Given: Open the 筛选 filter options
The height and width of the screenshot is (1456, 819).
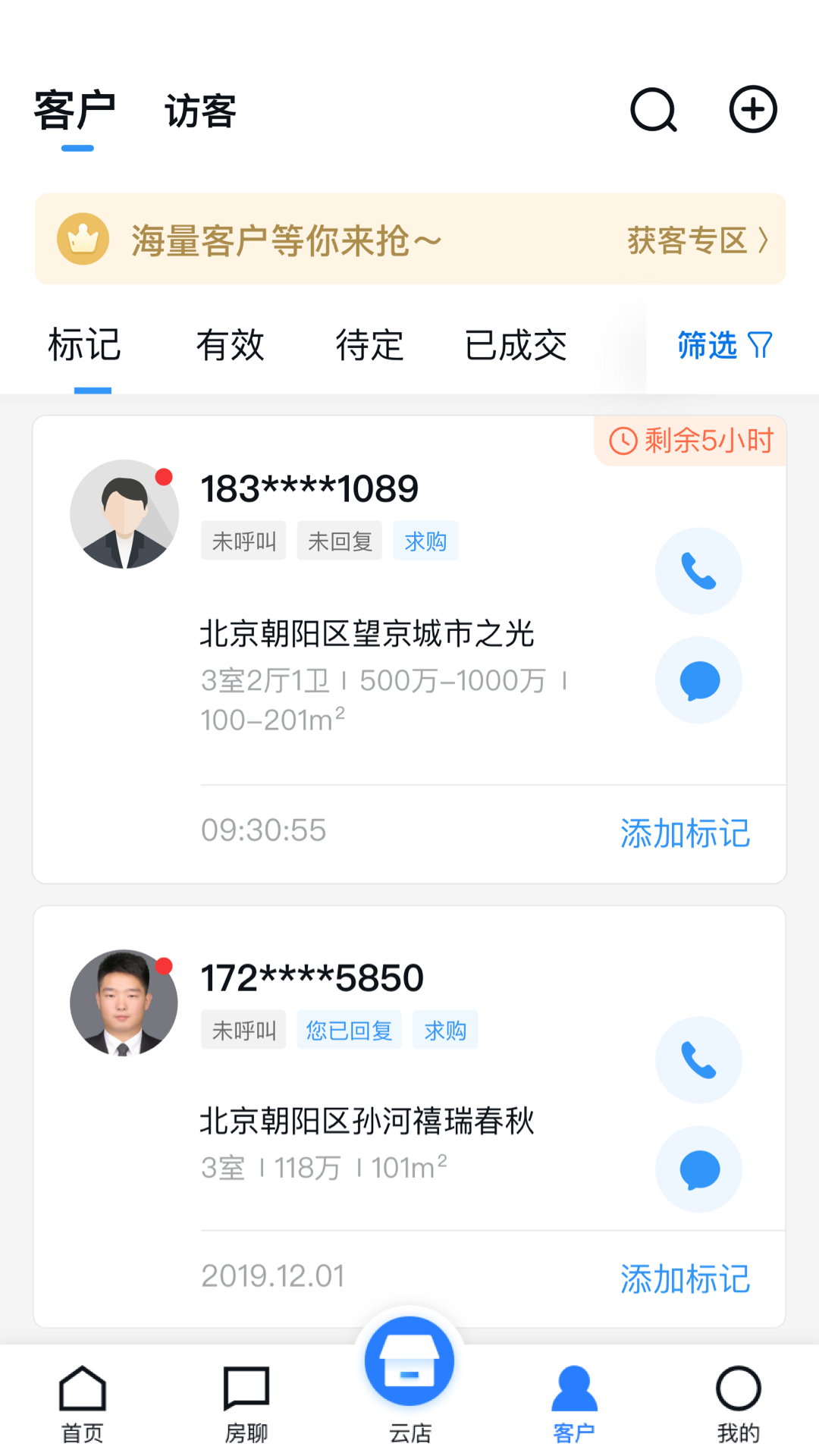Looking at the screenshot, I should point(723,346).
